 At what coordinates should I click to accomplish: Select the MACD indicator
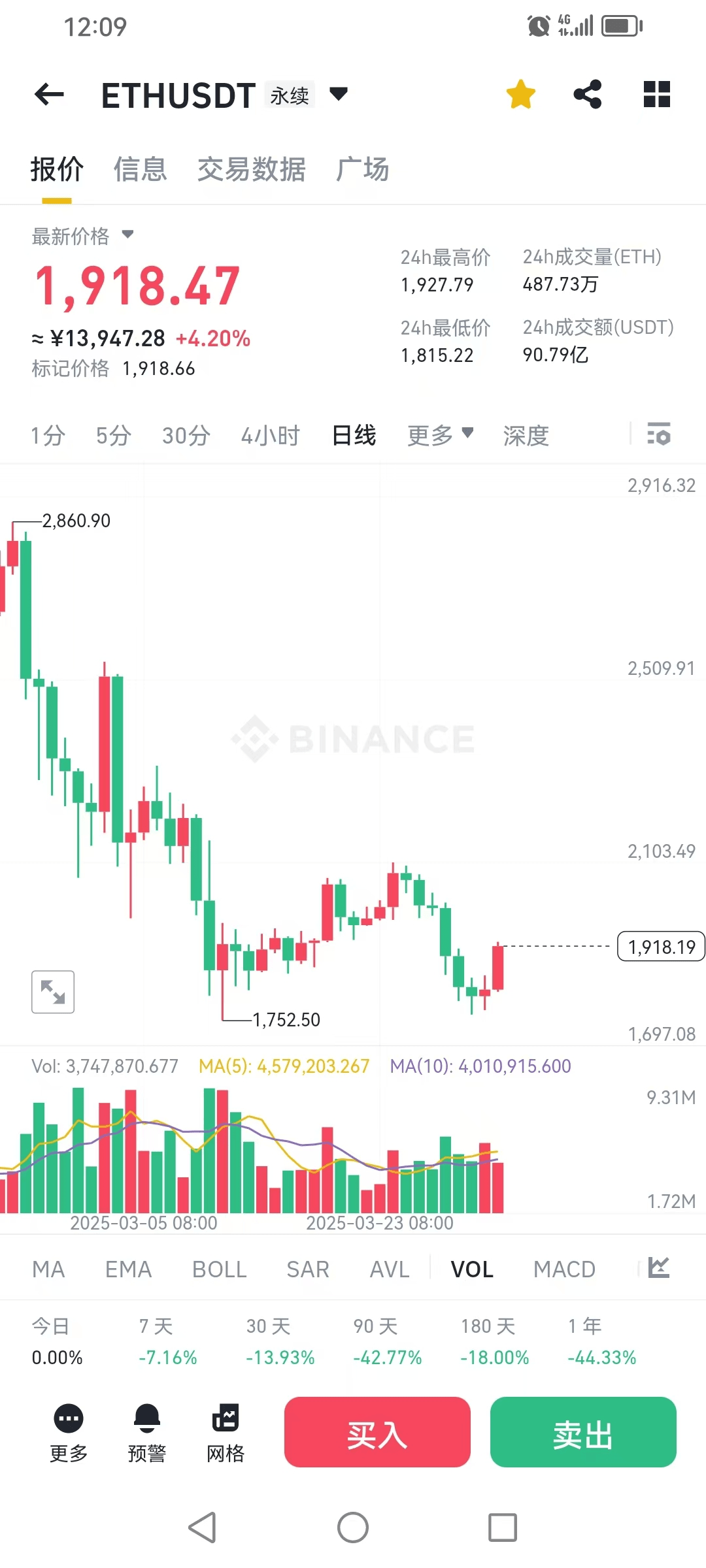click(x=564, y=1269)
